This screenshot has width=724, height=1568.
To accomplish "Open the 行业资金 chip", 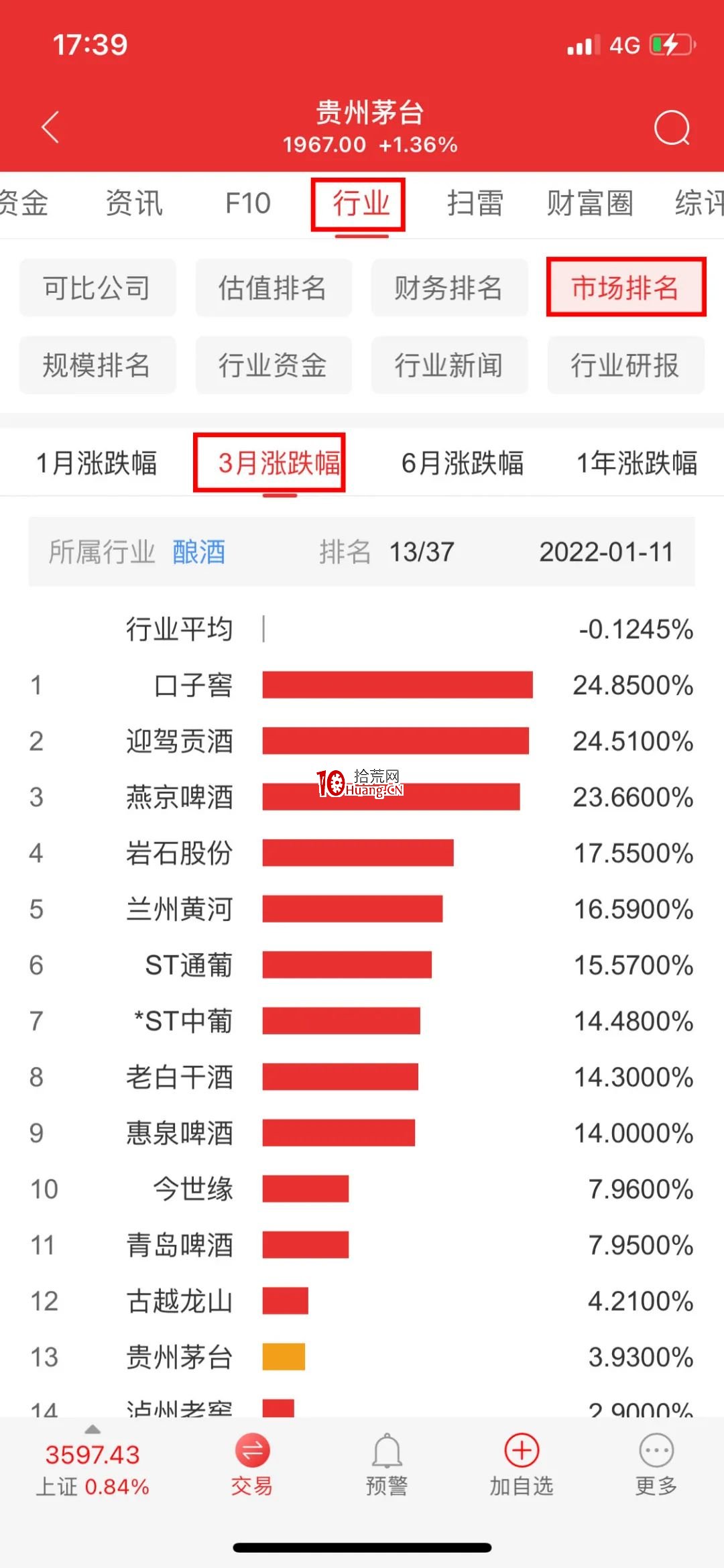I will click(273, 365).
